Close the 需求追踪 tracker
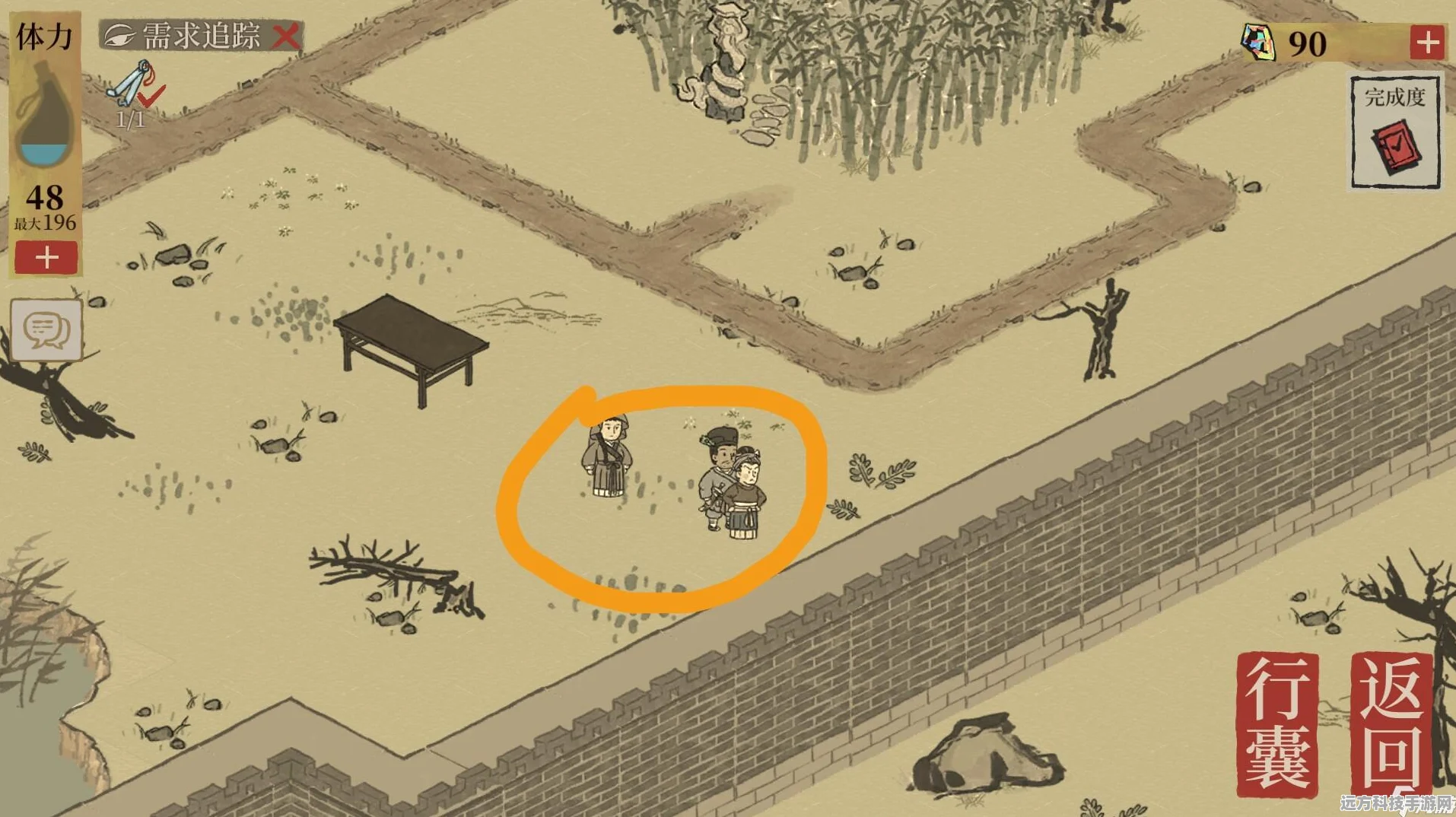Viewport: 1456px width, 817px height. point(286,36)
